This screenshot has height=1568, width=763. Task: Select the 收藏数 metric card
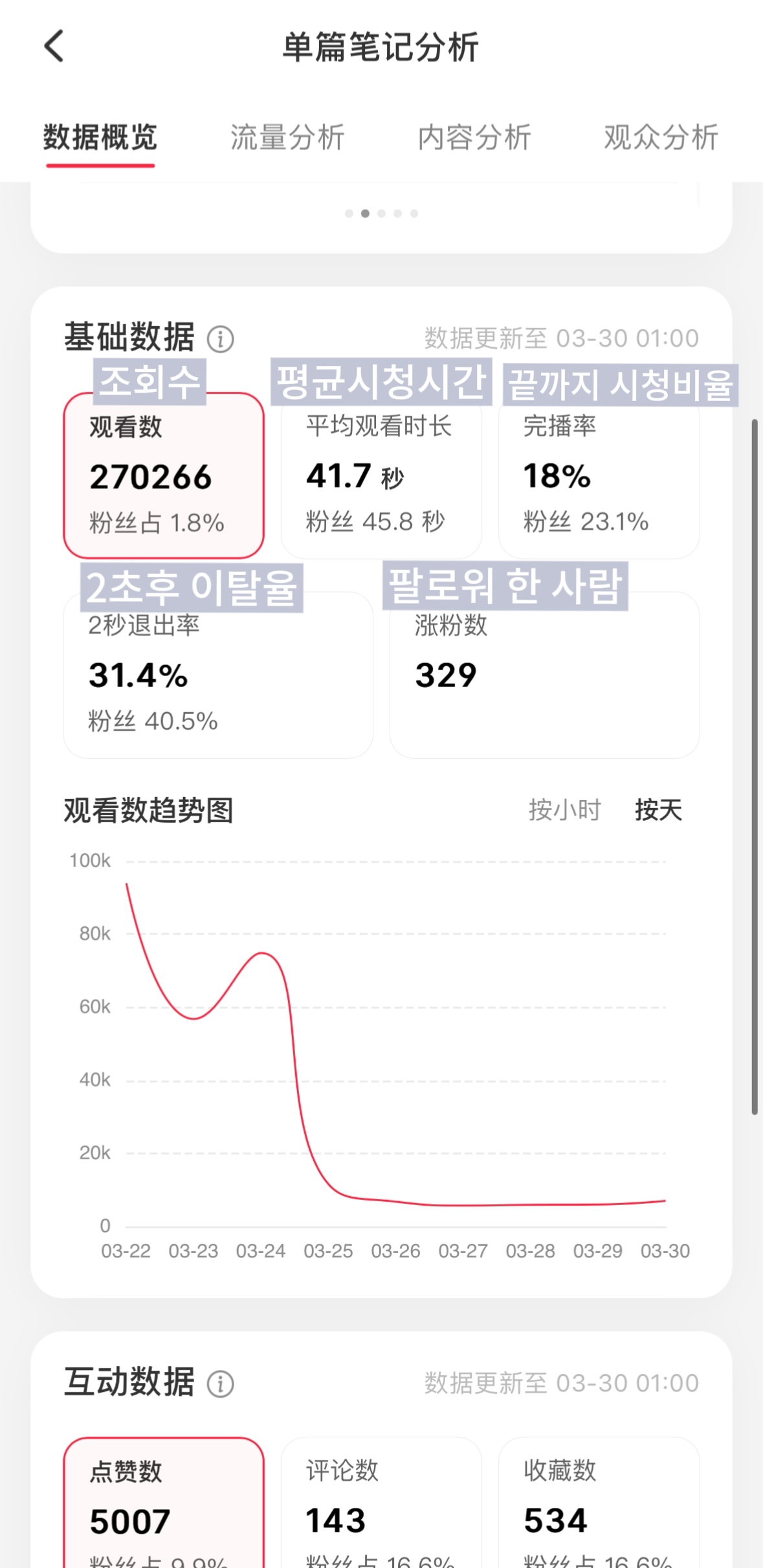pos(599,1503)
